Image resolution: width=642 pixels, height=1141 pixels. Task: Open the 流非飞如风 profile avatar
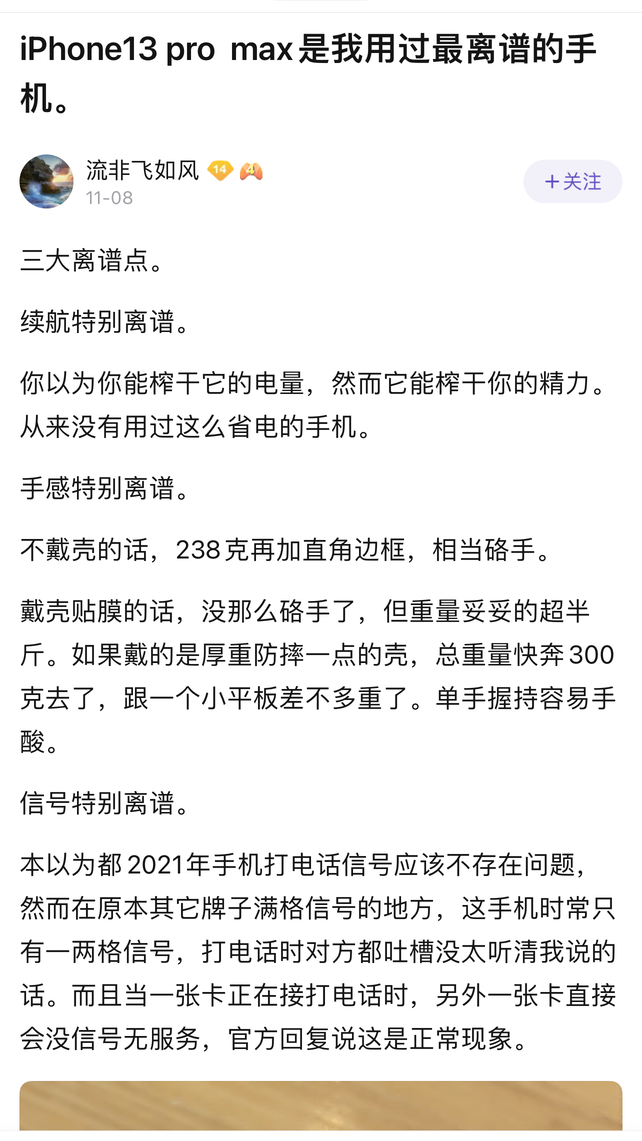point(47,181)
